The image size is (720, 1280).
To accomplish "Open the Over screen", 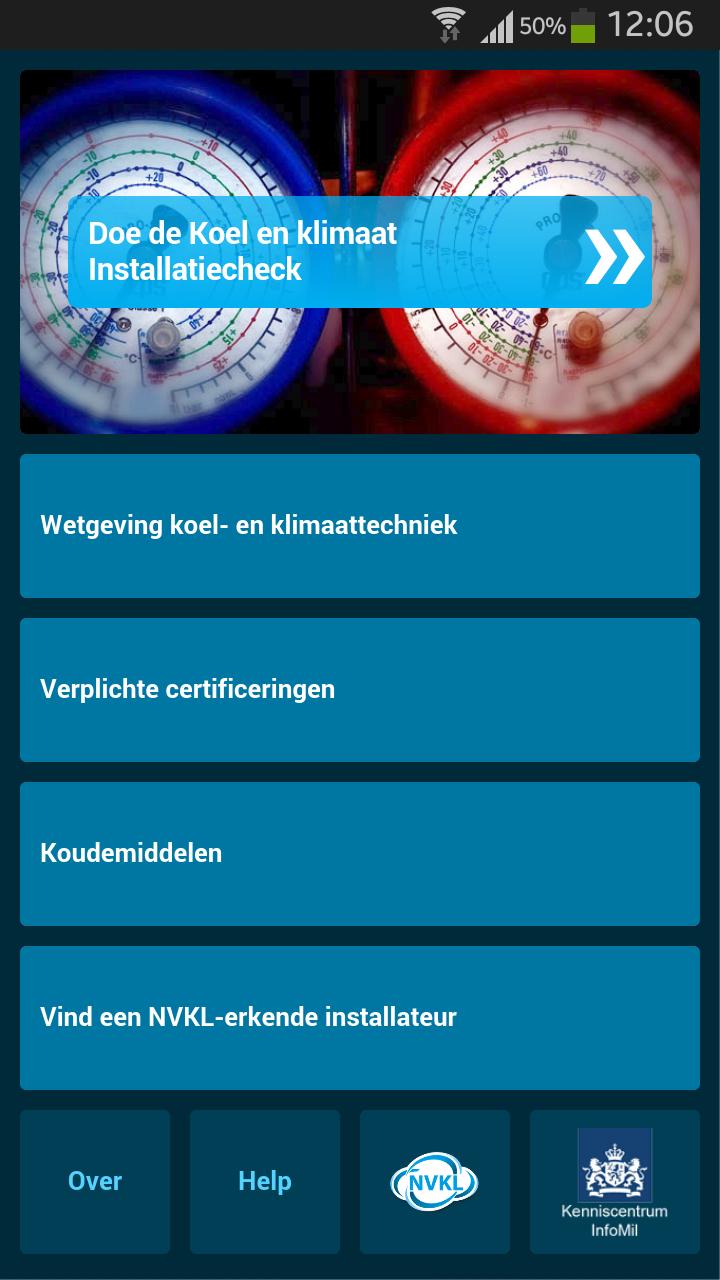I will (94, 1181).
